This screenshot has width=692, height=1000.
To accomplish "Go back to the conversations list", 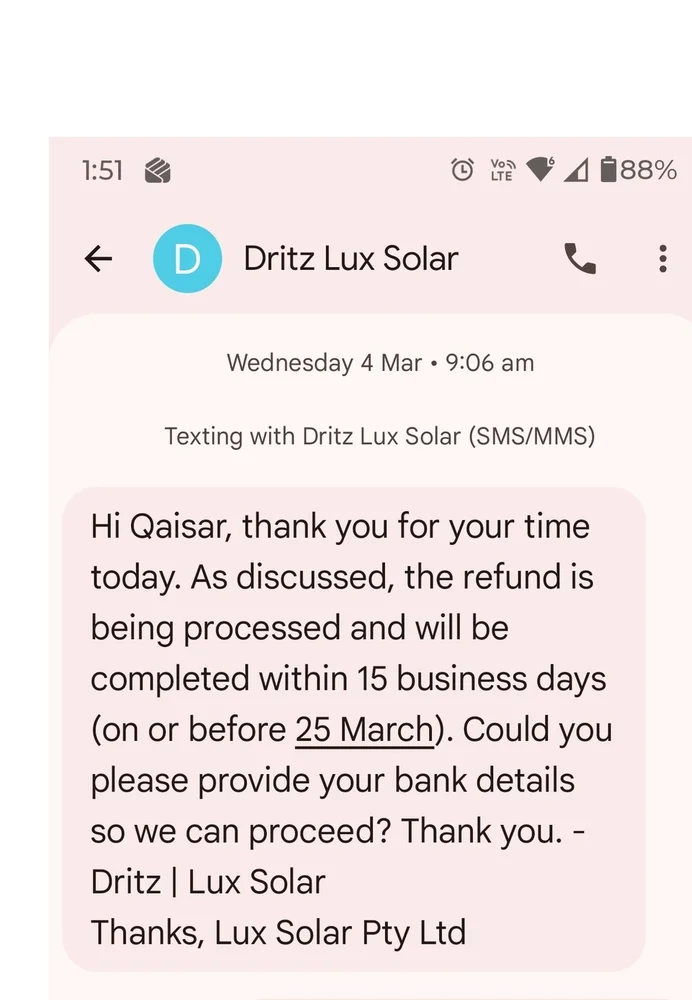I will coord(98,259).
